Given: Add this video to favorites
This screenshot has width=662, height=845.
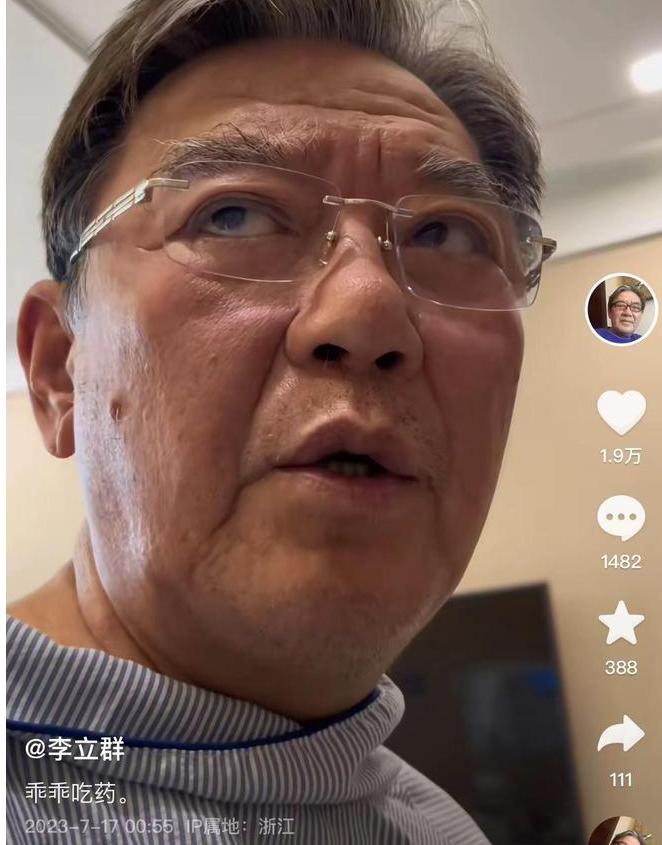Looking at the screenshot, I should 621,623.
